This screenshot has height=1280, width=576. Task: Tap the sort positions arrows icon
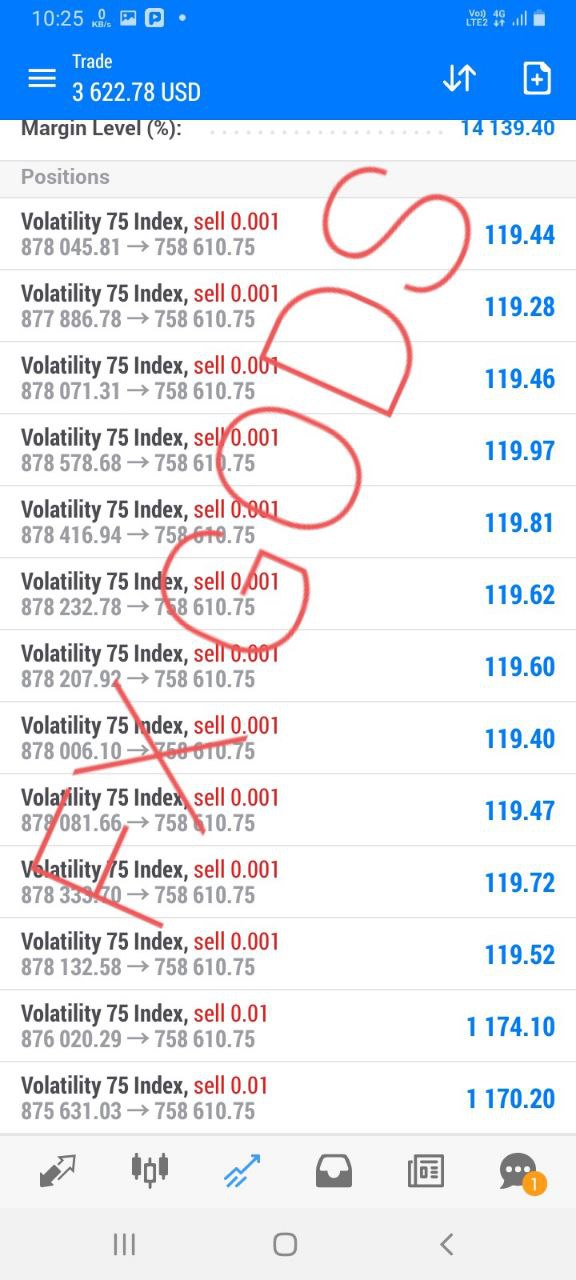pyautogui.click(x=459, y=78)
